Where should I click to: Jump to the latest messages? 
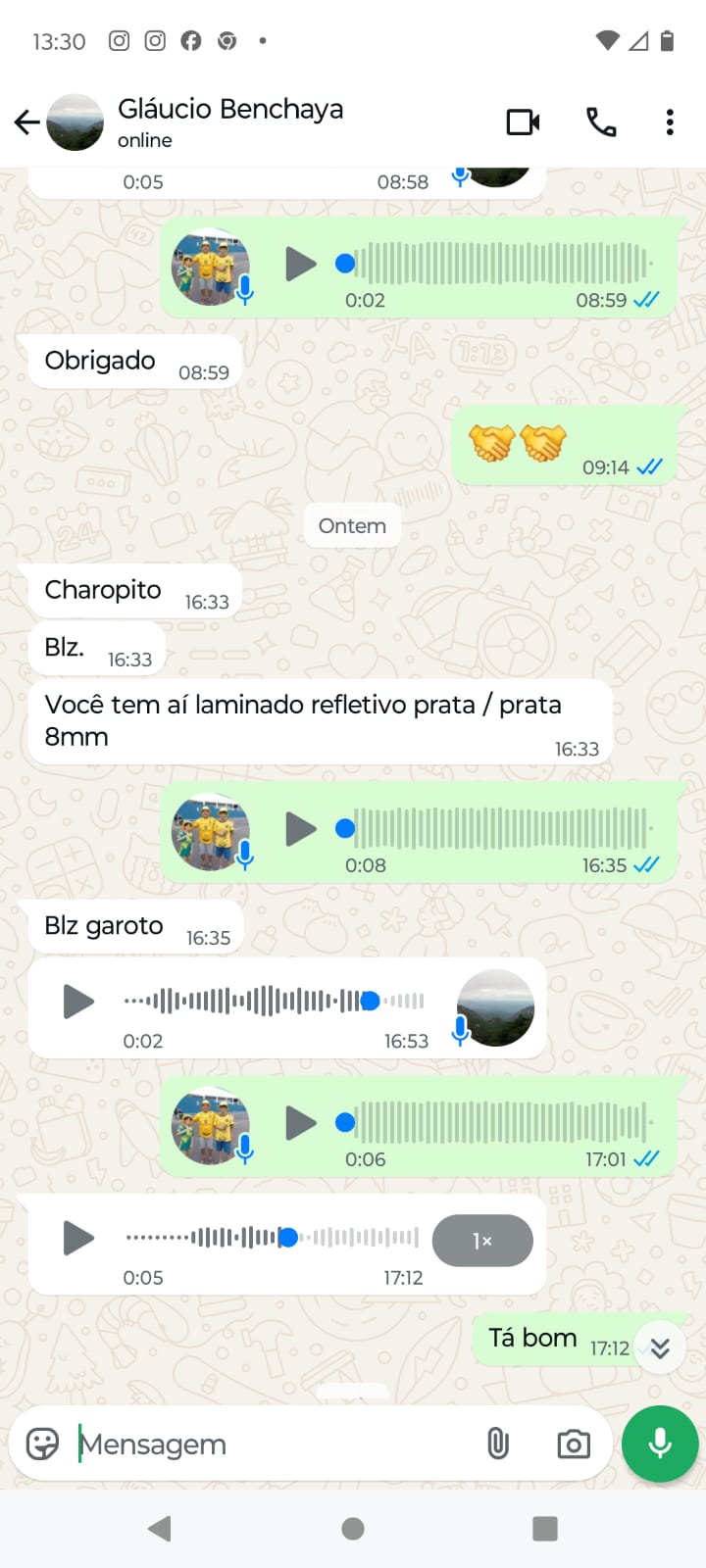(660, 1348)
